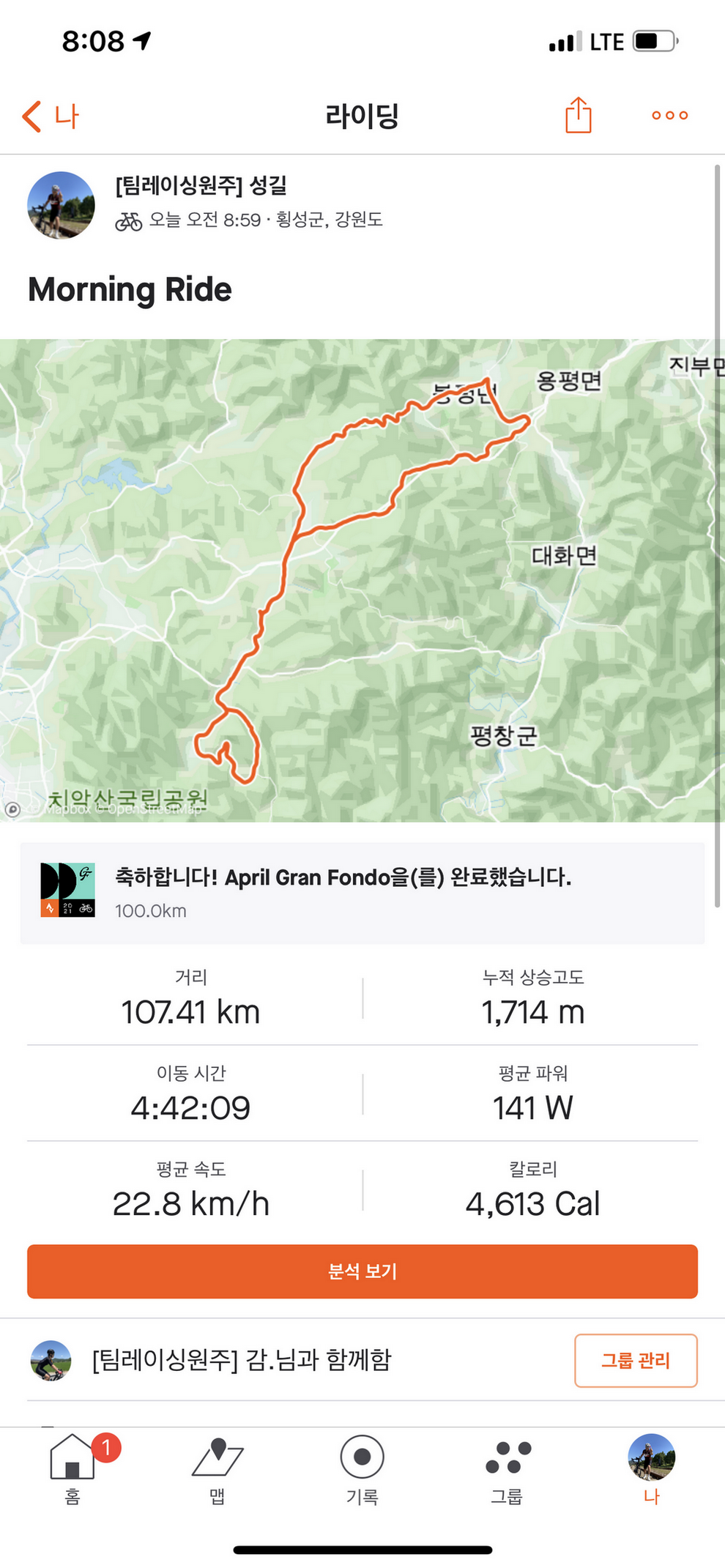The width and height of the screenshot is (725, 1568).
Task: Select the 나 tab in bottom bar
Action: pos(651,1468)
